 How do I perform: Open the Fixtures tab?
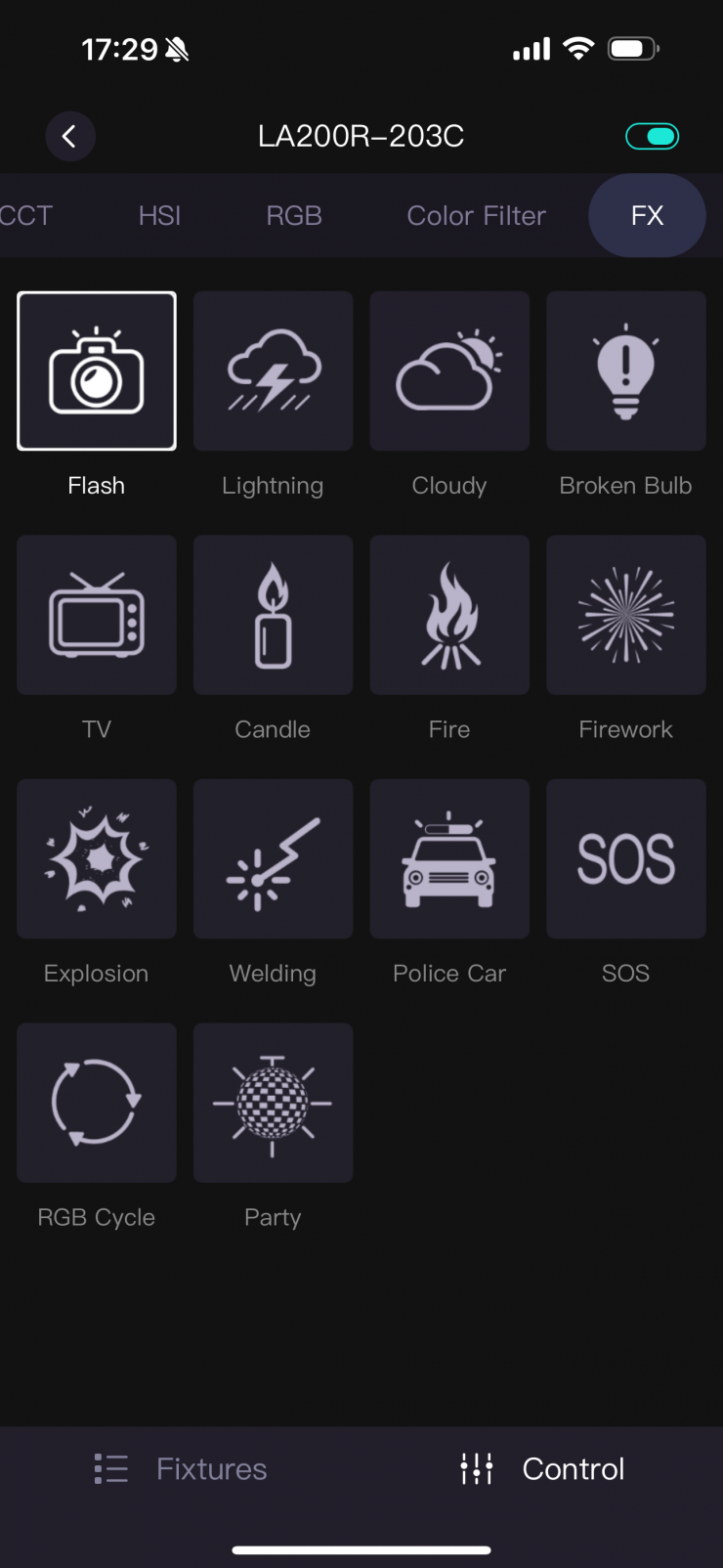(x=182, y=1468)
